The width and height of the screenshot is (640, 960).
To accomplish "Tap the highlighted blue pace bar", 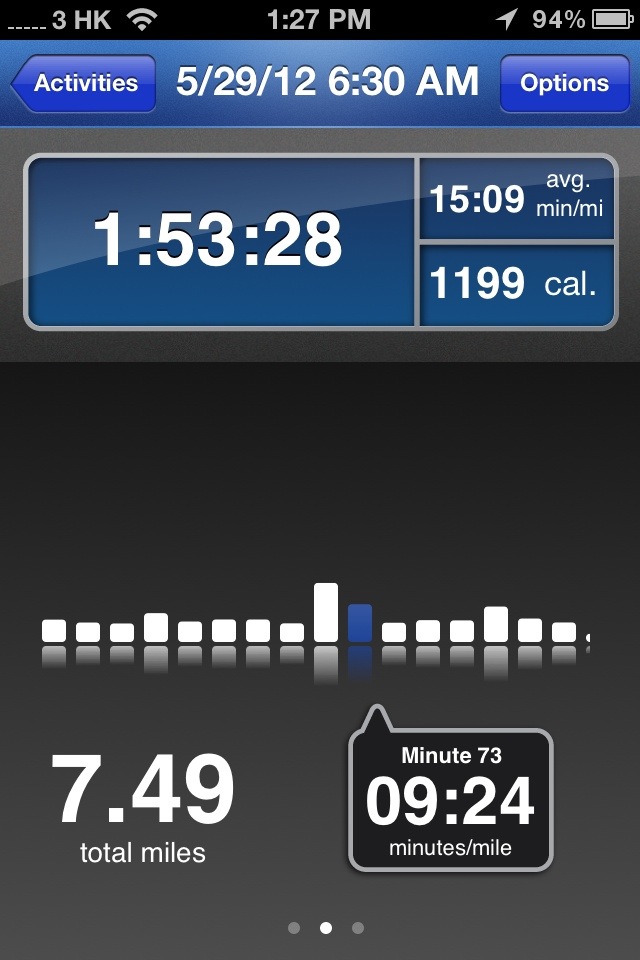I will (360, 623).
